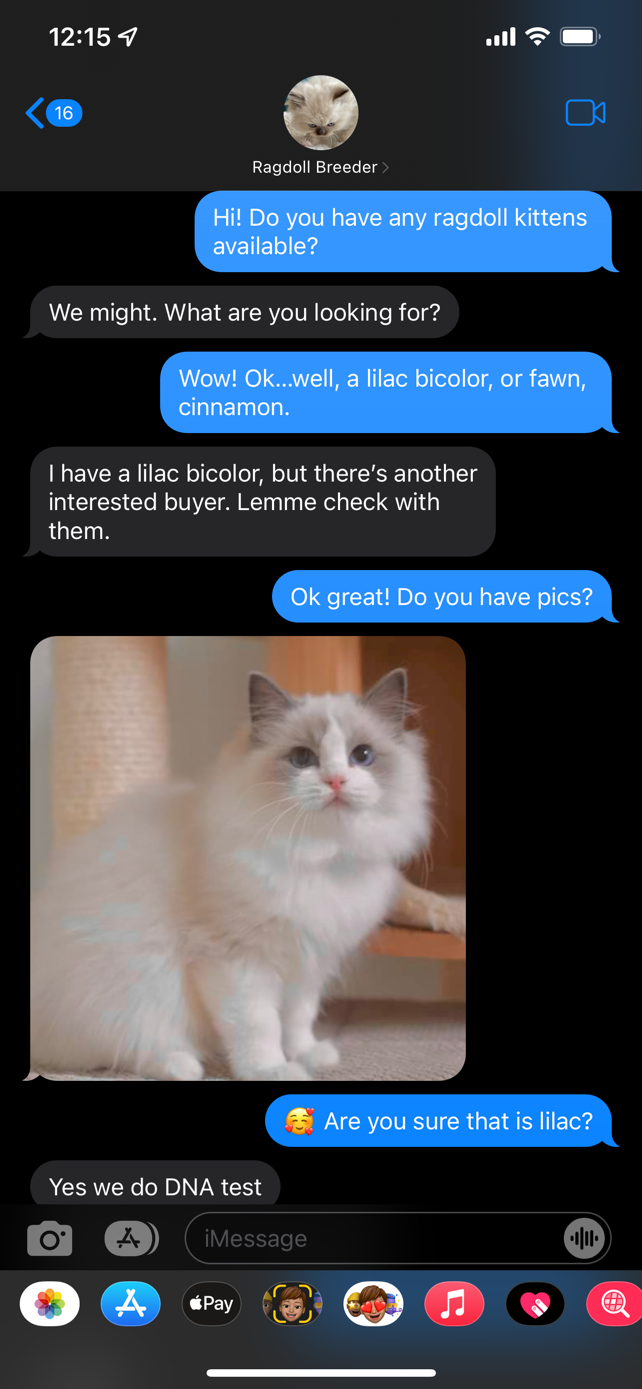This screenshot has width=642, height=1389.
Task: Open Memoji stickers with heart eyes
Action: (373, 1304)
